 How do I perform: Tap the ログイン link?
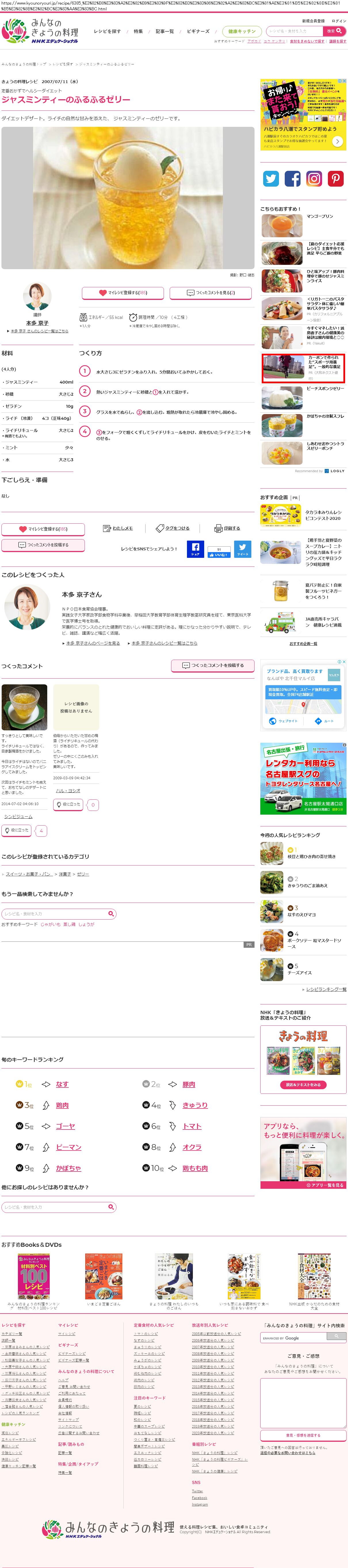click(338, 21)
